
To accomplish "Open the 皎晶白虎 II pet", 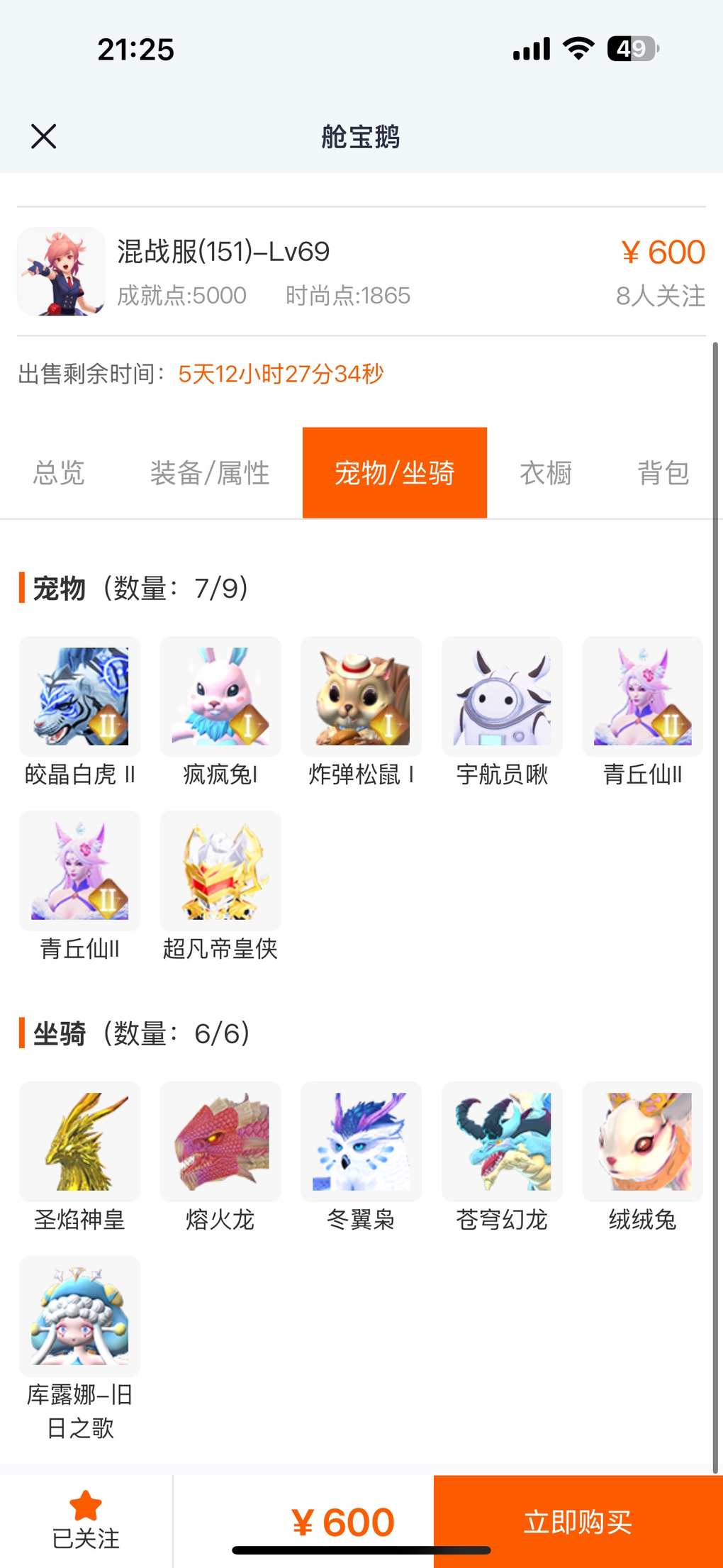I will (x=80, y=696).
